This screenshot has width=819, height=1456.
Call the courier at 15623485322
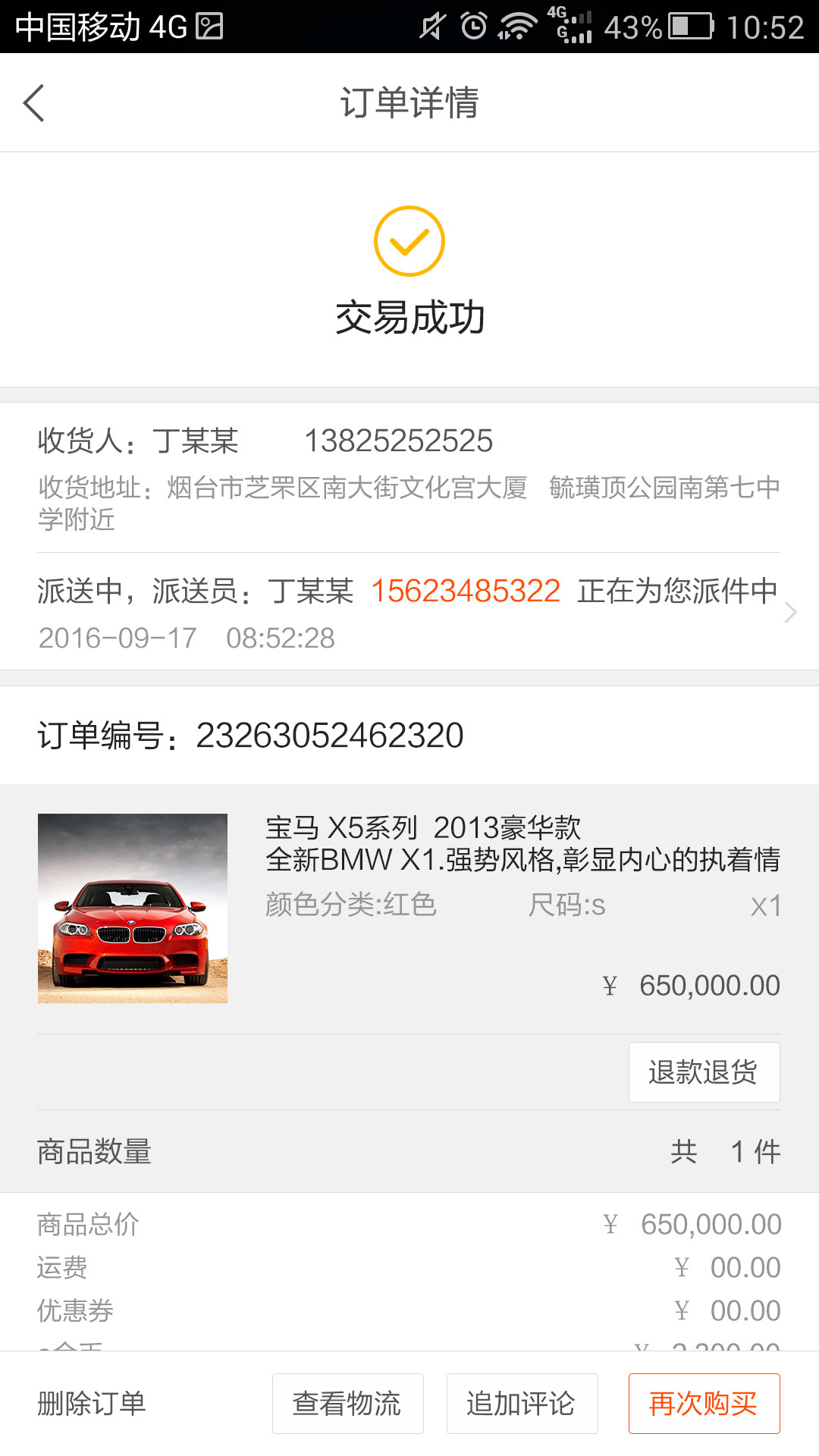click(x=466, y=591)
